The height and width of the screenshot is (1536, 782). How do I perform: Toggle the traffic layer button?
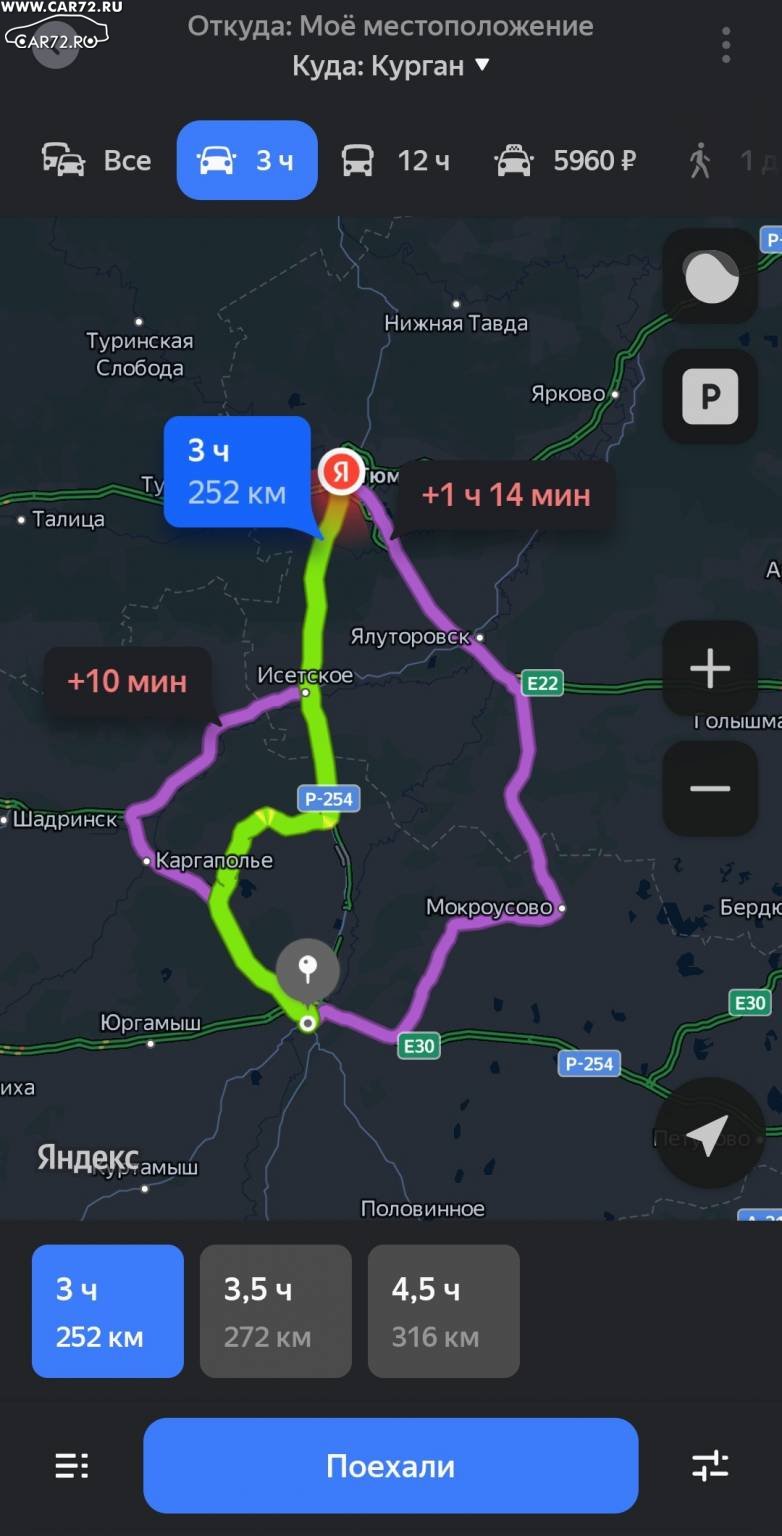[710, 276]
